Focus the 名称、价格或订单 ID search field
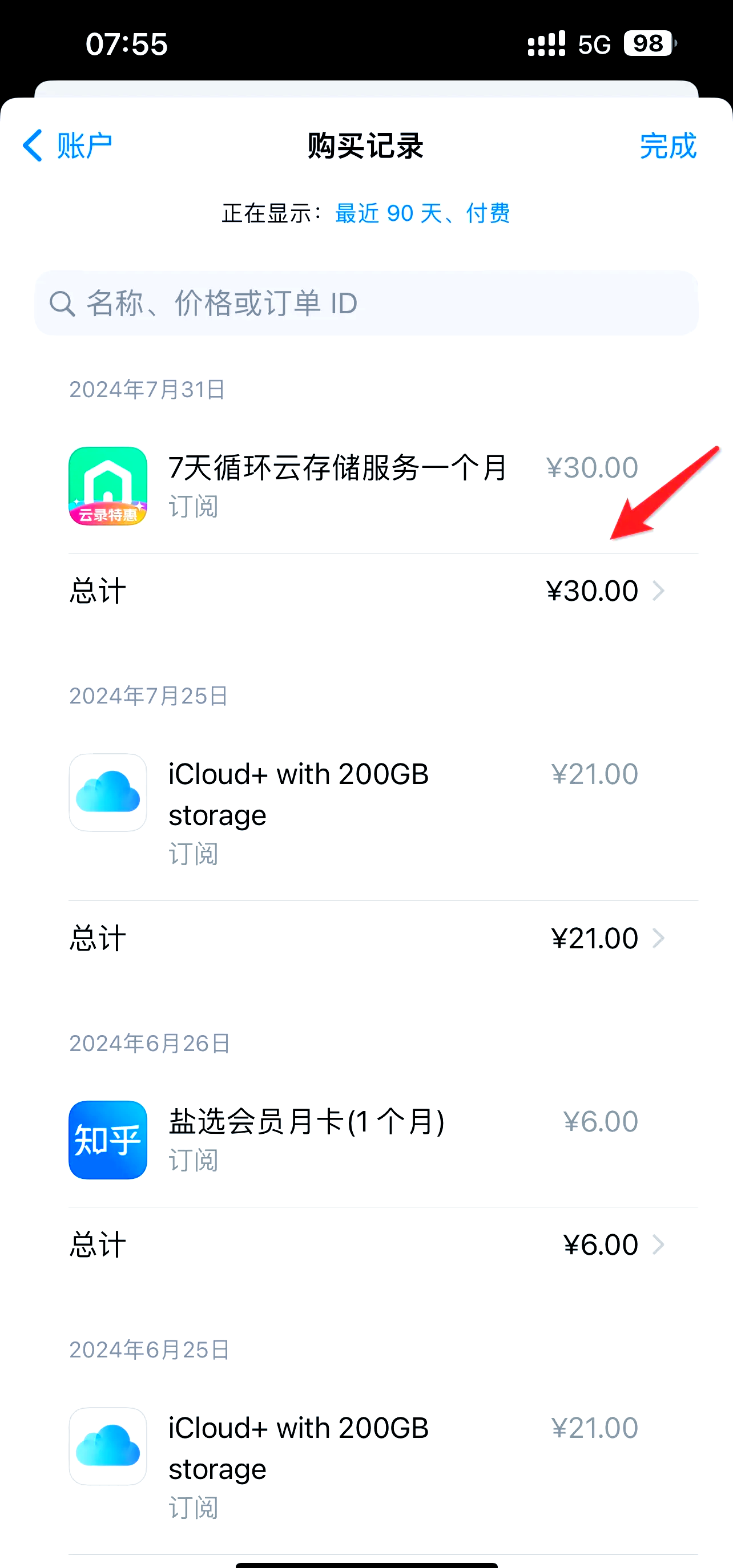This screenshot has height=1568, width=733. pyautogui.click(x=366, y=303)
